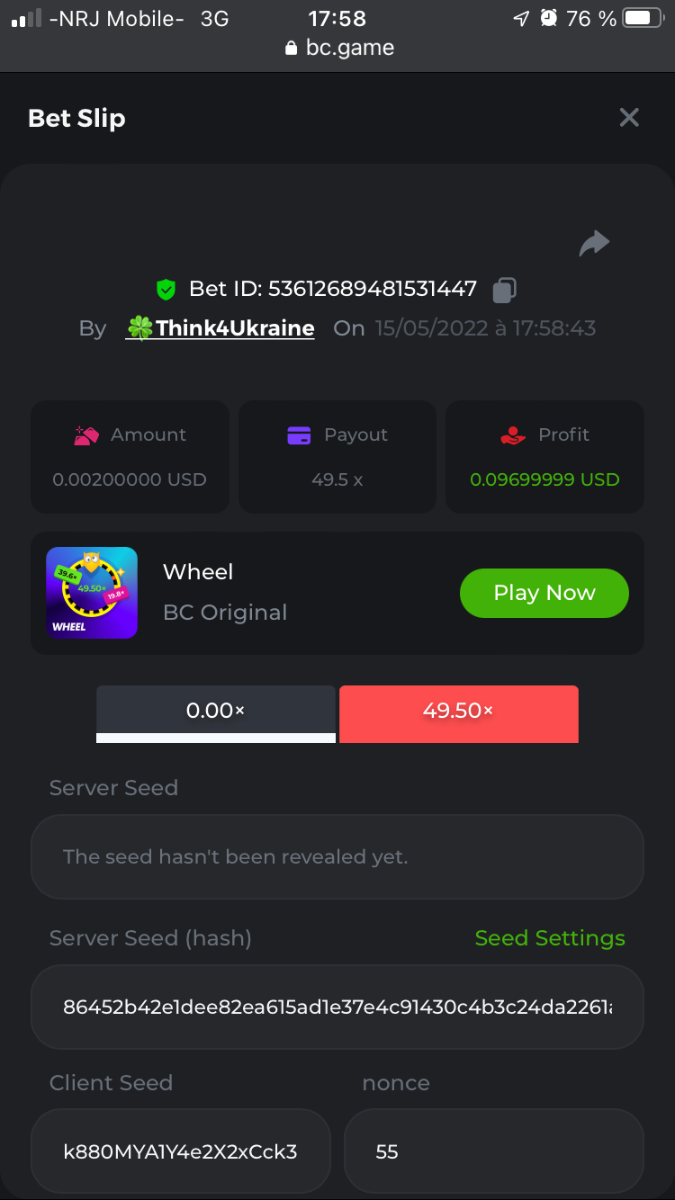
Task: Tap the Play Now button
Action: (544, 593)
